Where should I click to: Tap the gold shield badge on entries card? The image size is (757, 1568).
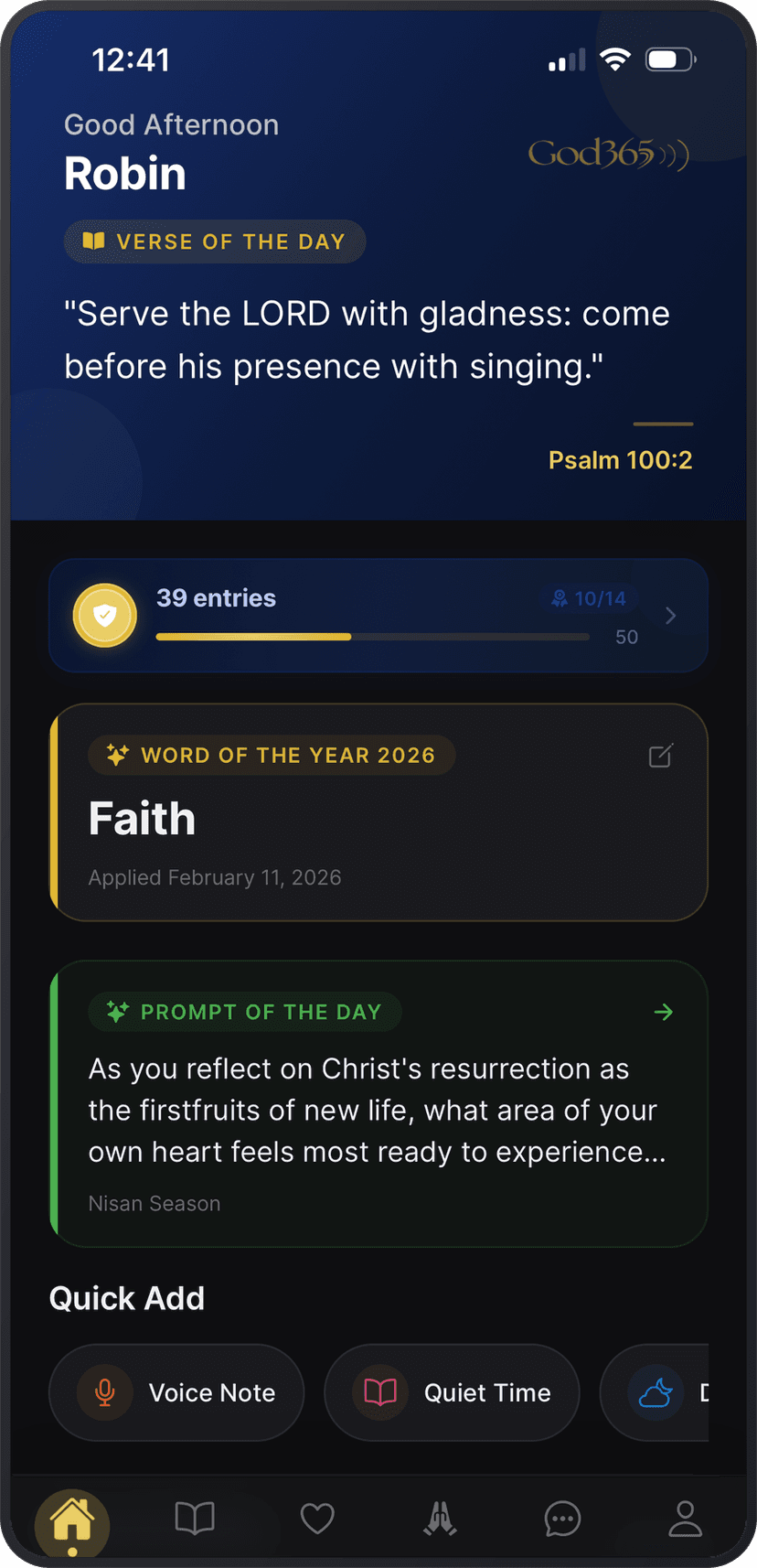(105, 615)
